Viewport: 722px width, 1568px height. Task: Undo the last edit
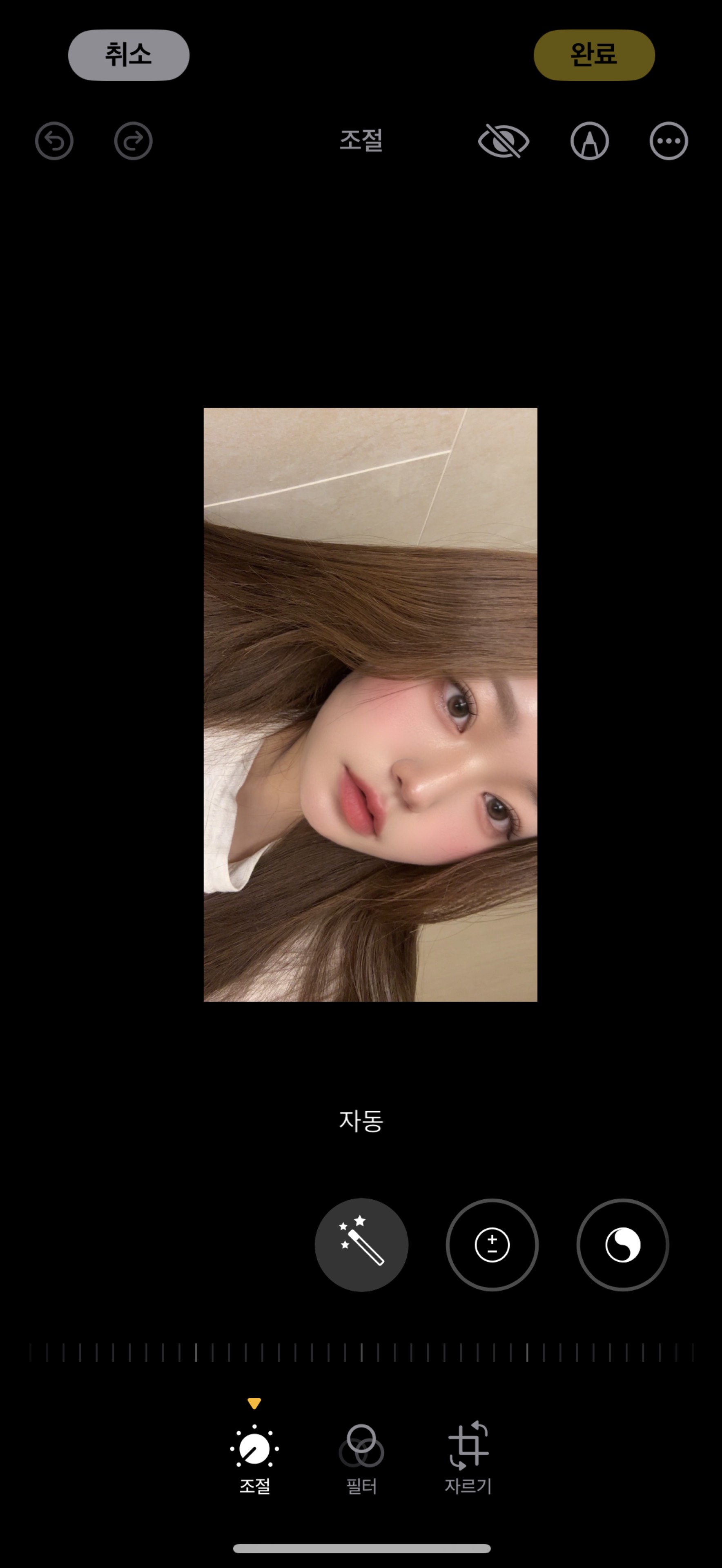coord(54,141)
